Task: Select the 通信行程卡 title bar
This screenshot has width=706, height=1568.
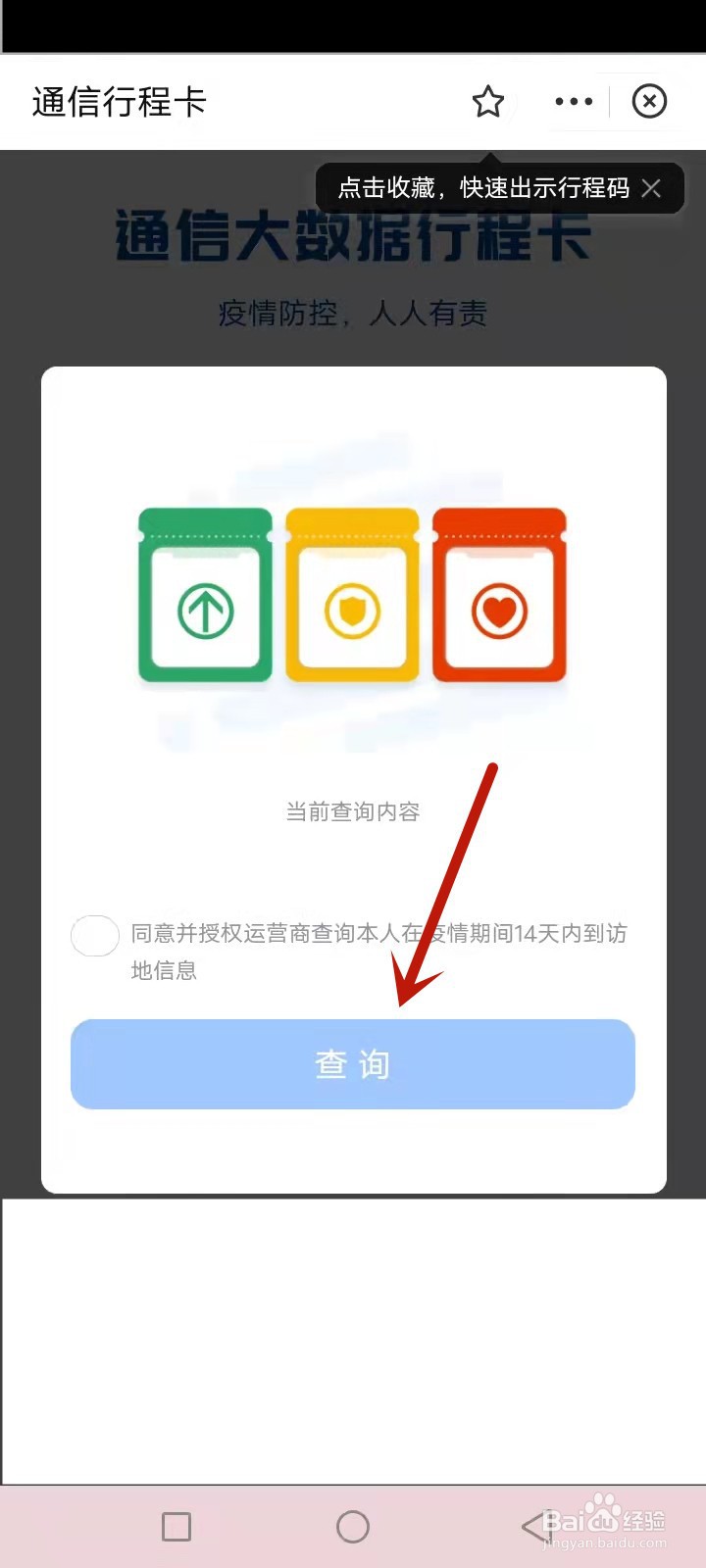Action: point(118,101)
